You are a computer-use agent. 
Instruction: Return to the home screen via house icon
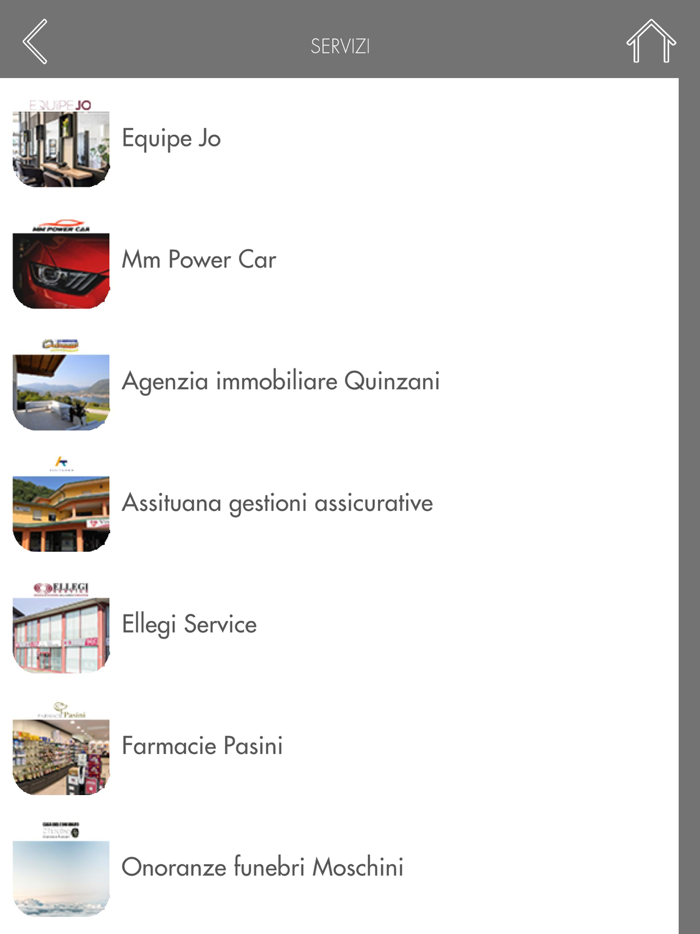651,42
